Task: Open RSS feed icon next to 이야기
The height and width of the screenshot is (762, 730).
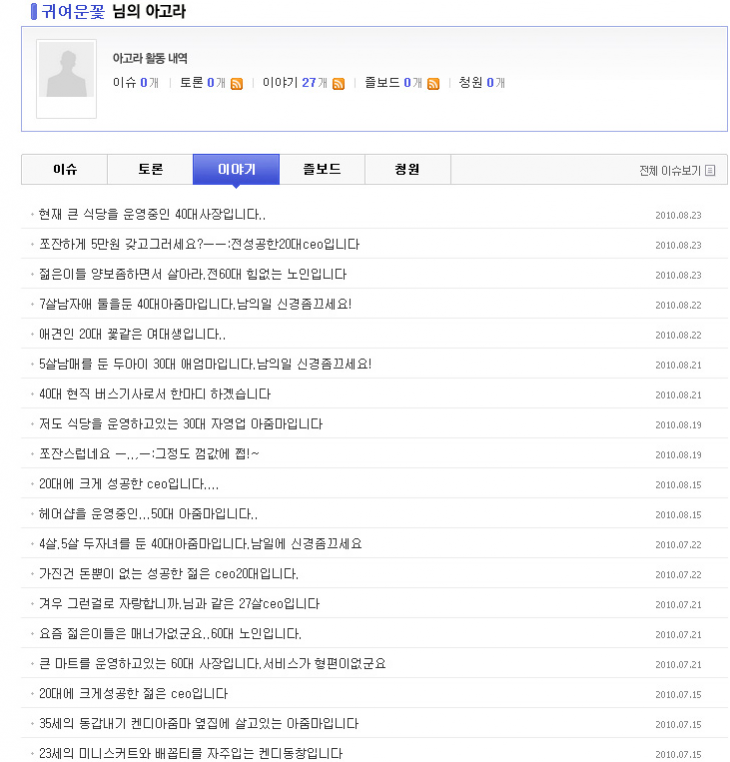Action: tap(339, 84)
